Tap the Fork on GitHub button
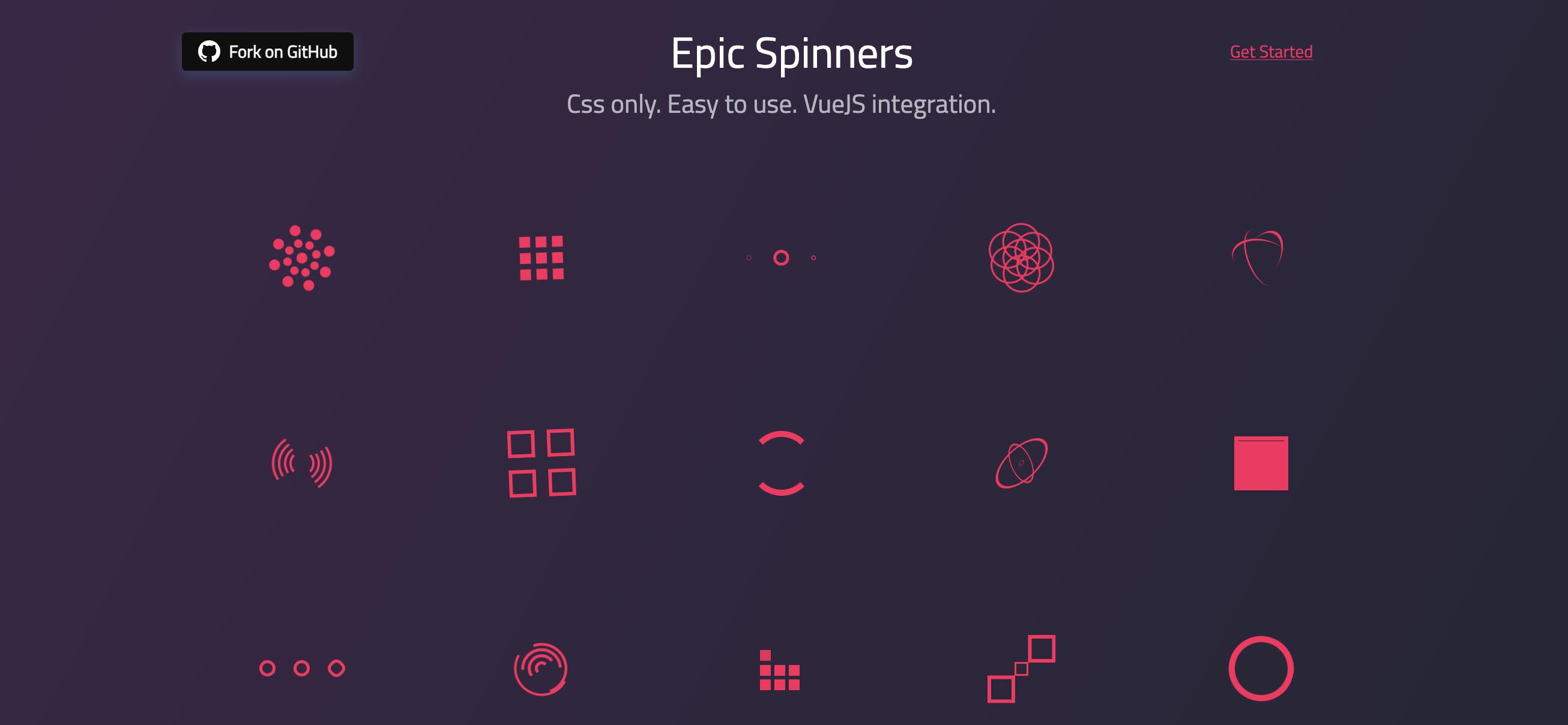 pyautogui.click(x=267, y=52)
